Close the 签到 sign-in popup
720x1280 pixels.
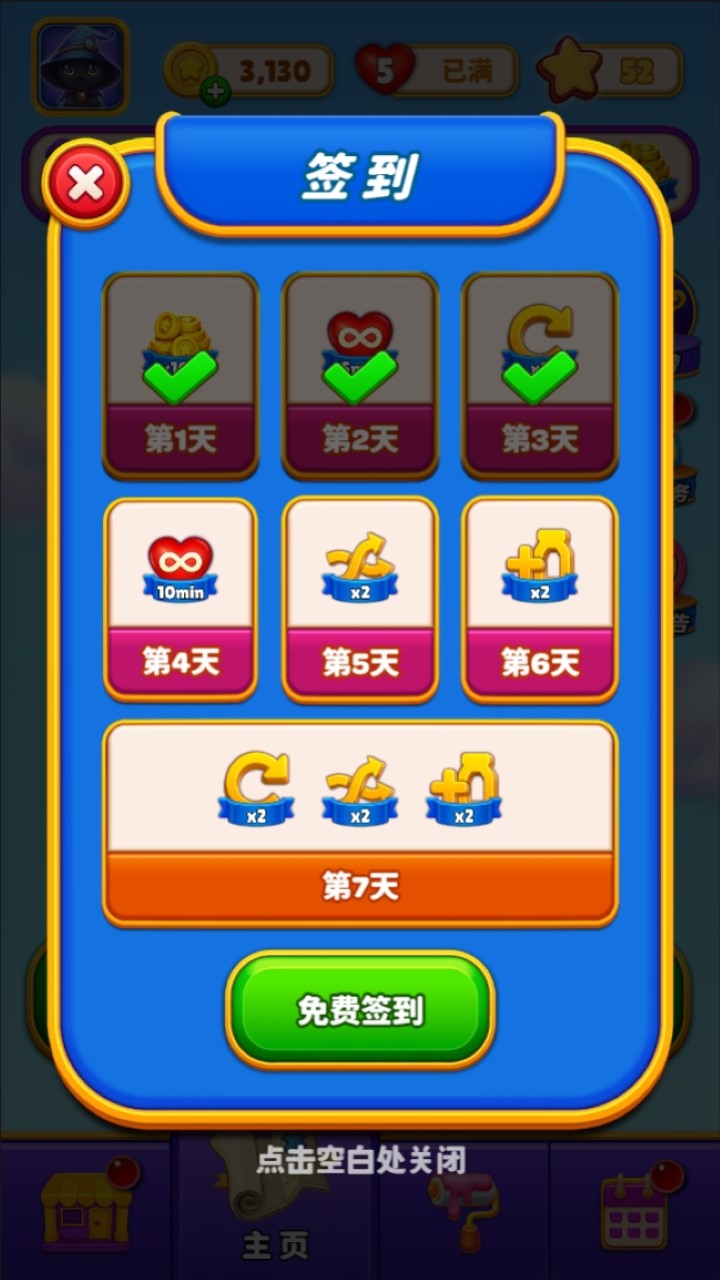(85, 183)
